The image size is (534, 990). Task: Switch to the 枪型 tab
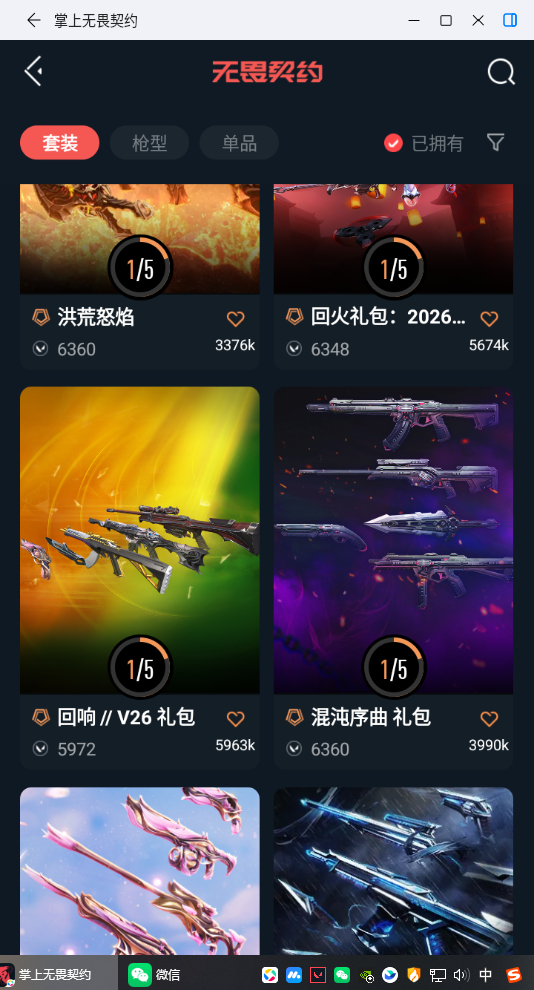click(x=150, y=143)
